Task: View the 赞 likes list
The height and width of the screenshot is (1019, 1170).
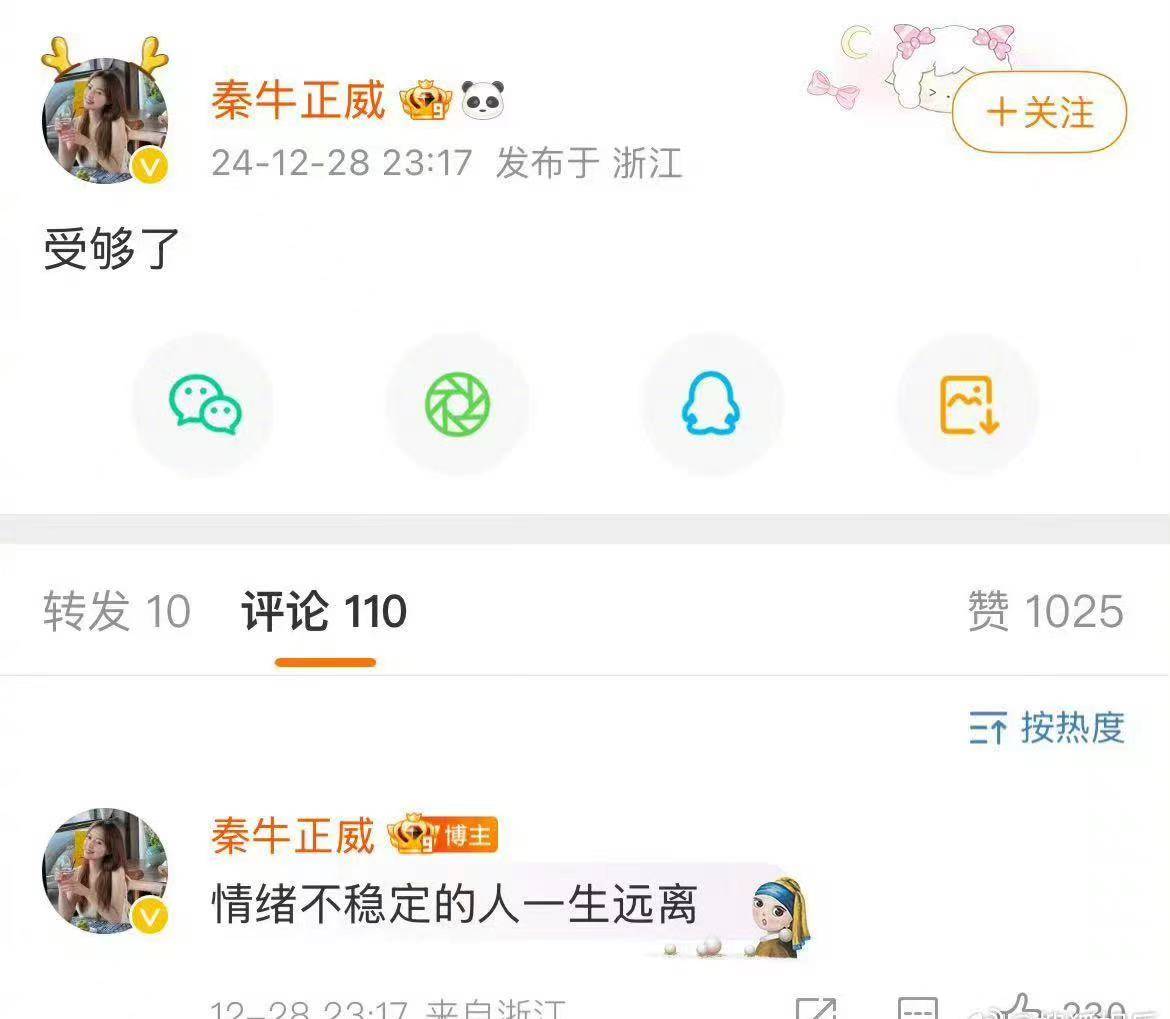Action: [x=1045, y=611]
